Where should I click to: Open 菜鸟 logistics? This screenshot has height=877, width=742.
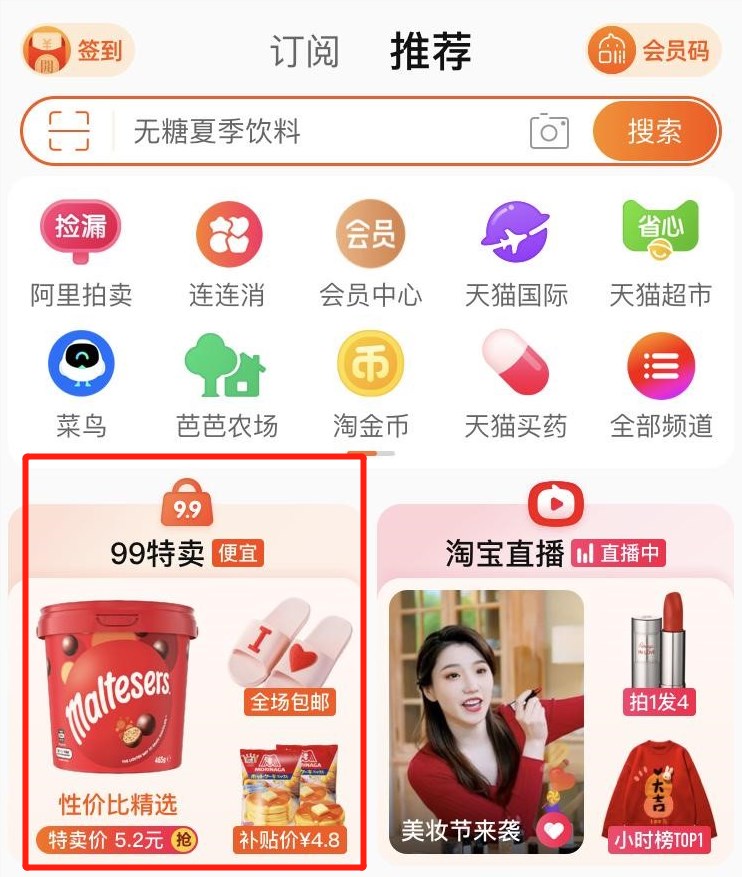[81, 385]
